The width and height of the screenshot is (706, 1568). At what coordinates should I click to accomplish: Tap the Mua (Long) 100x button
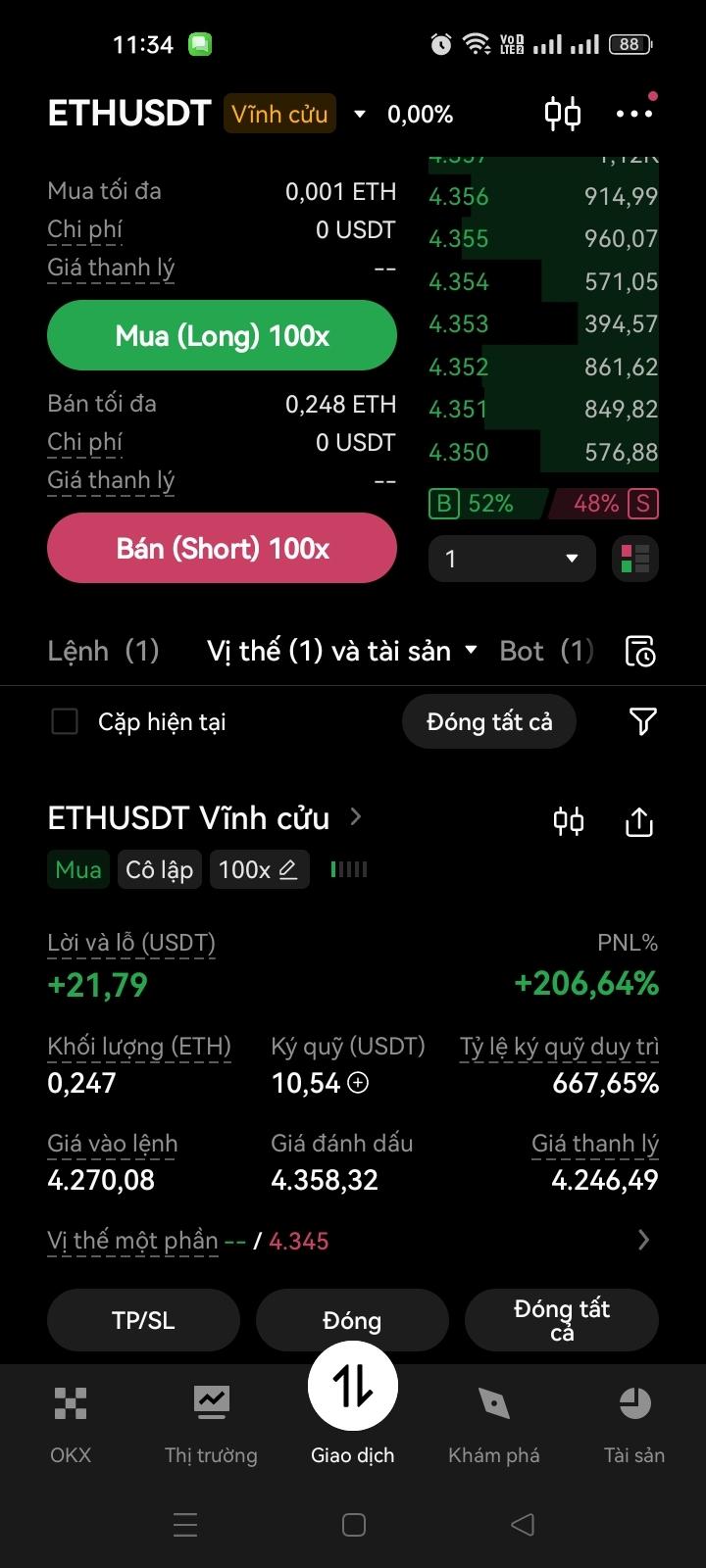click(222, 336)
